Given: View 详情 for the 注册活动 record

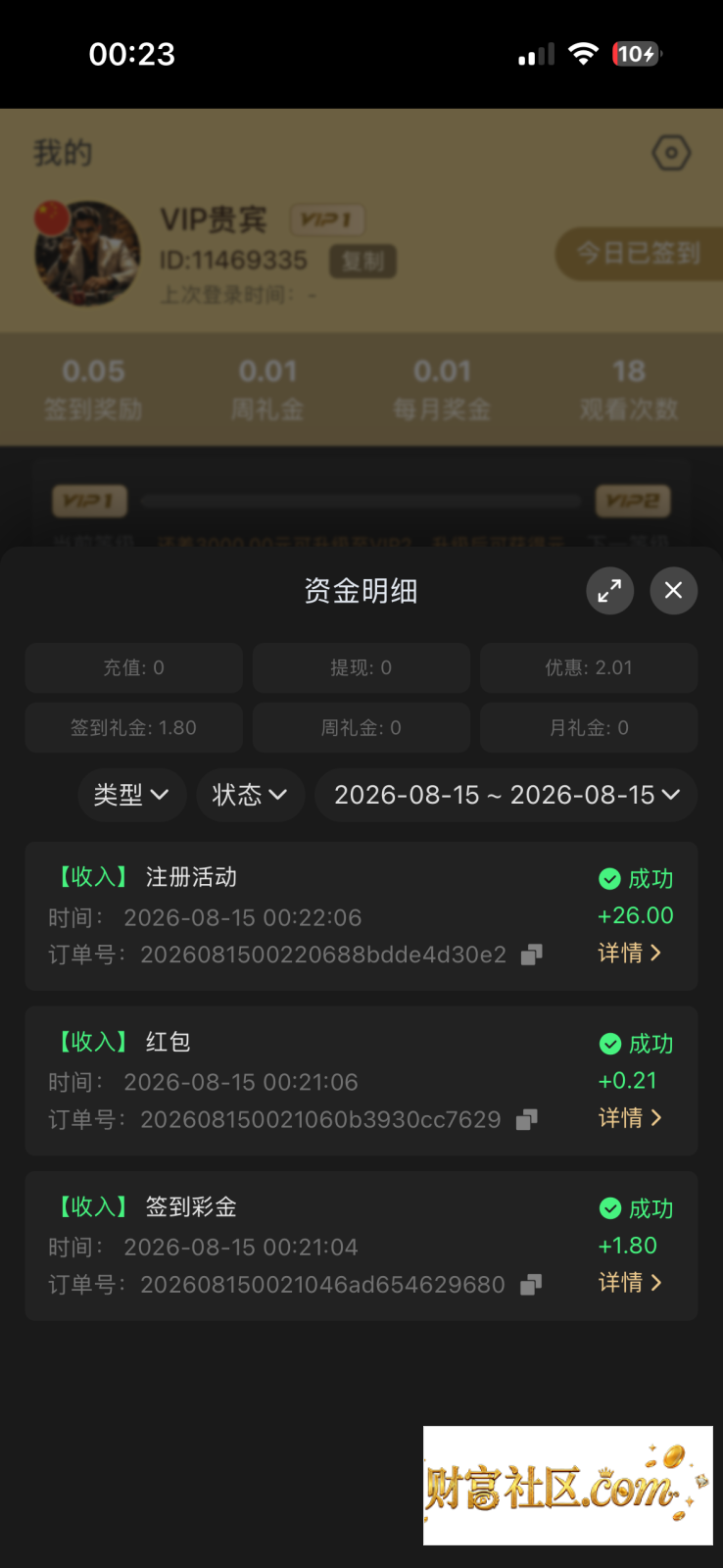Looking at the screenshot, I should click(x=630, y=953).
